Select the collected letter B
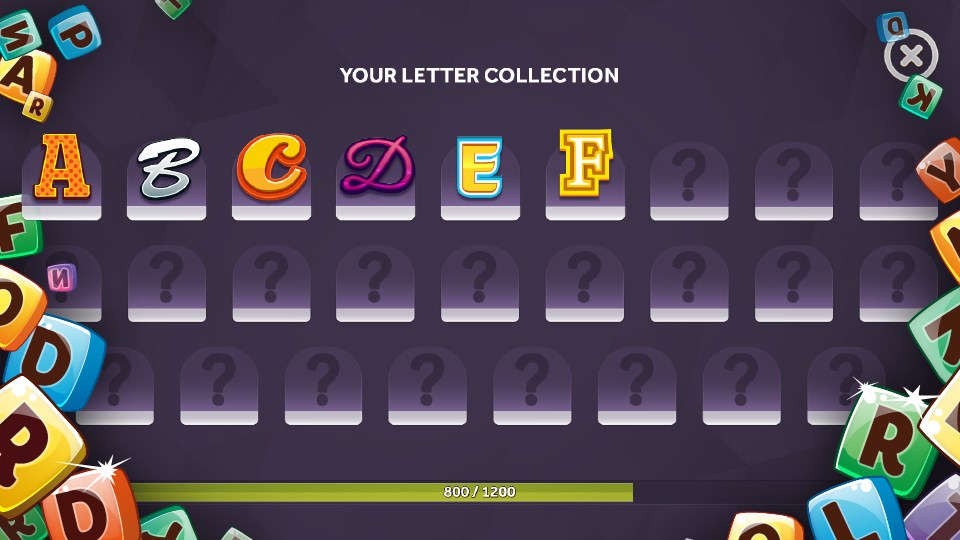Image resolution: width=960 pixels, height=540 pixels. tap(167, 168)
